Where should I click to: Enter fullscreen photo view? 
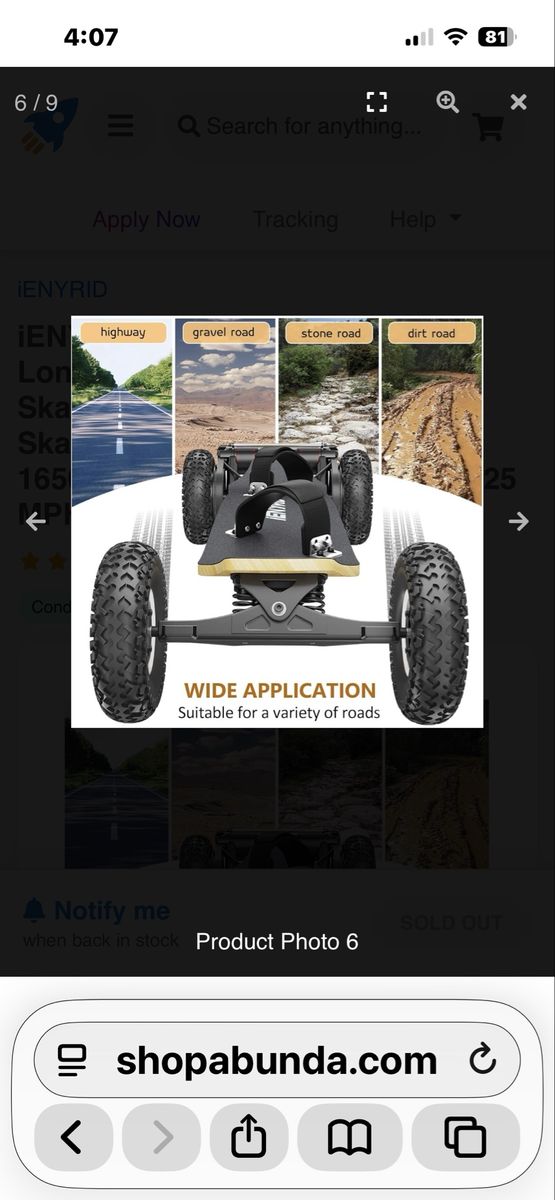pos(376,102)
